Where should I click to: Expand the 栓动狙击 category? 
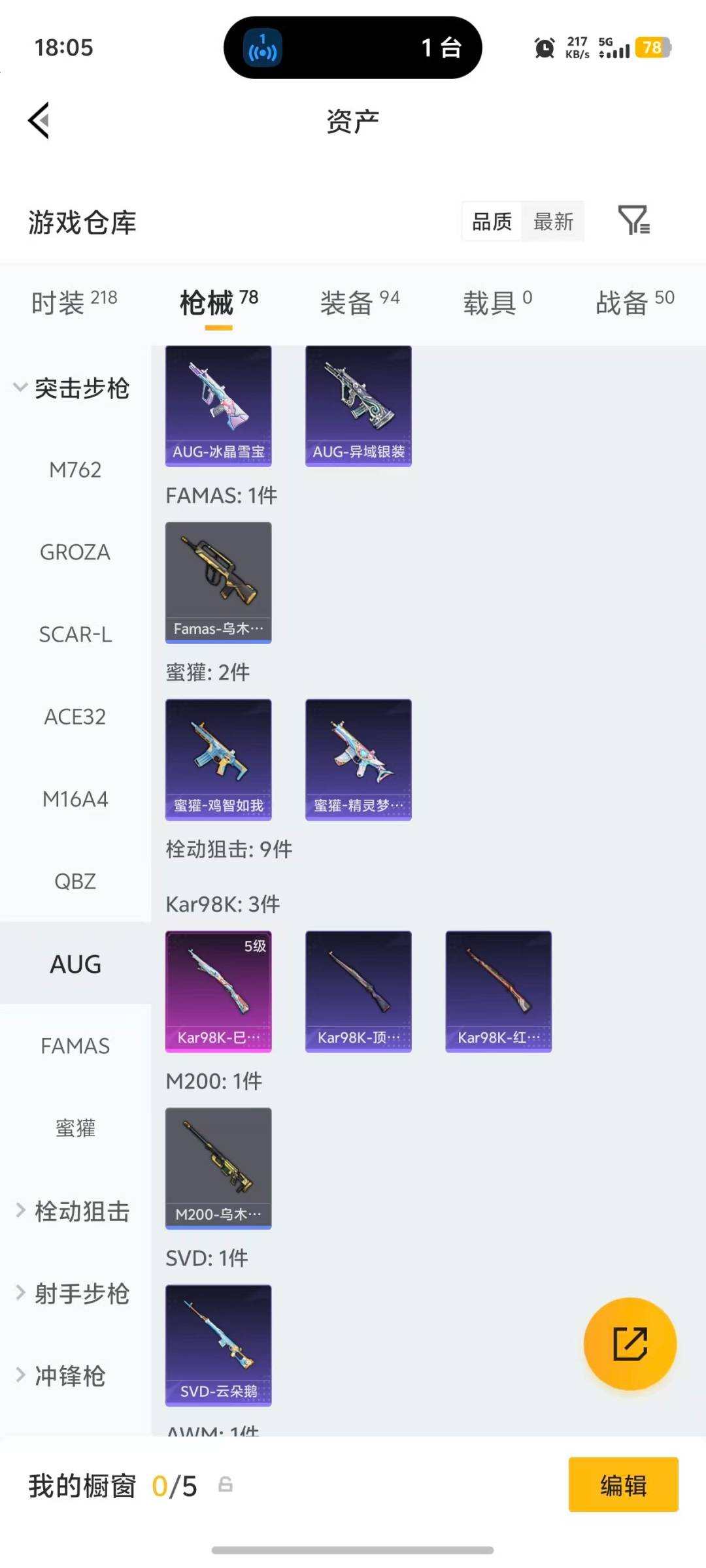point(72,1211)
